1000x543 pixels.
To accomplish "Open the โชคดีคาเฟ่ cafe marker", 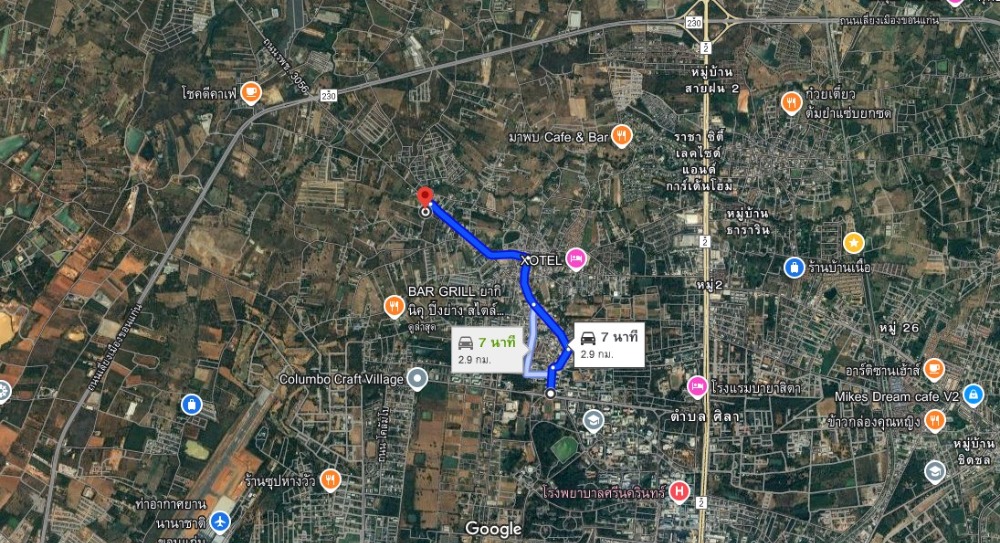I will coord(249,93).
